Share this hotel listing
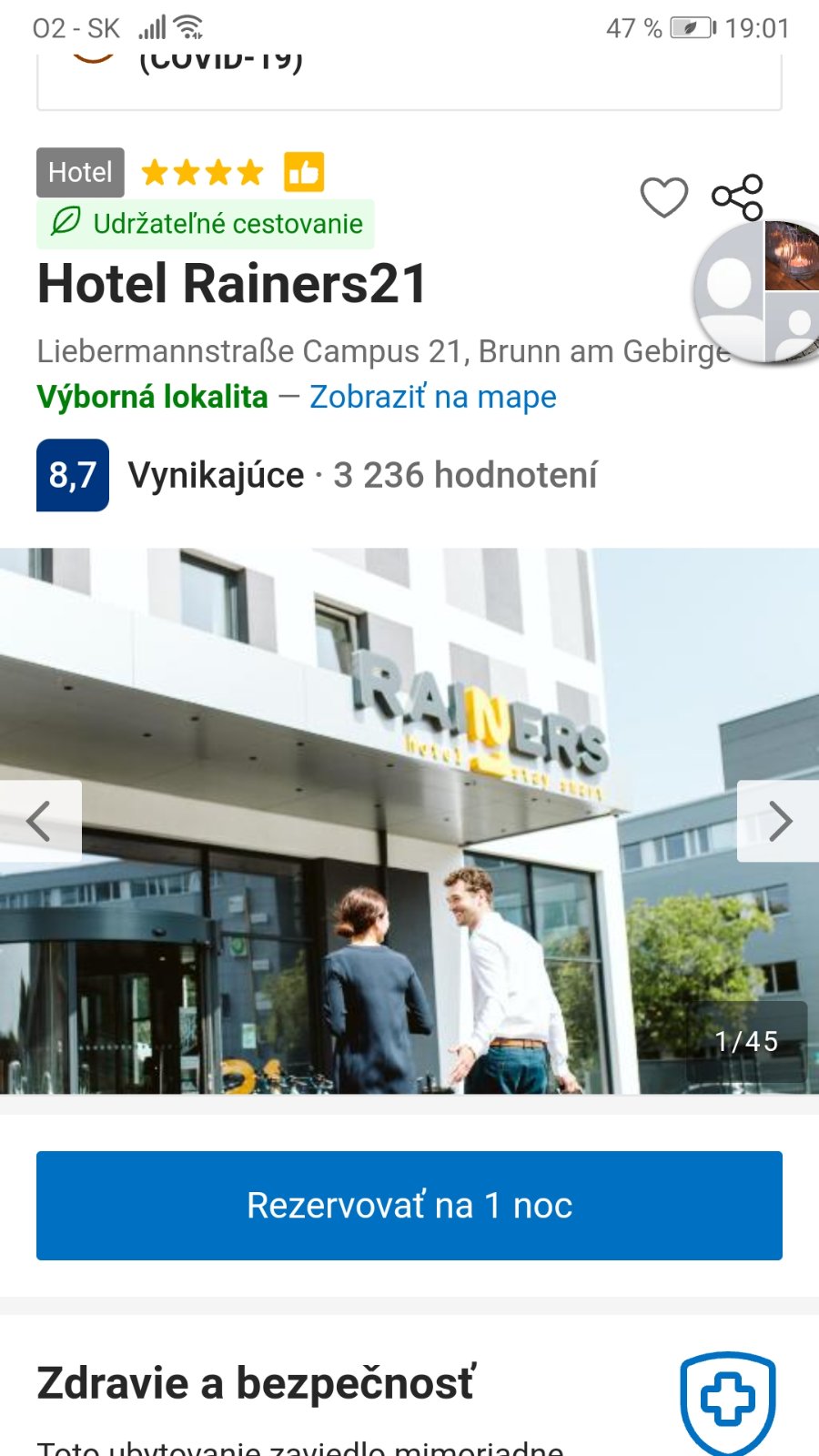Image resolution: width=819 pixels, height=1456 pixels. (x=737, y=197)
